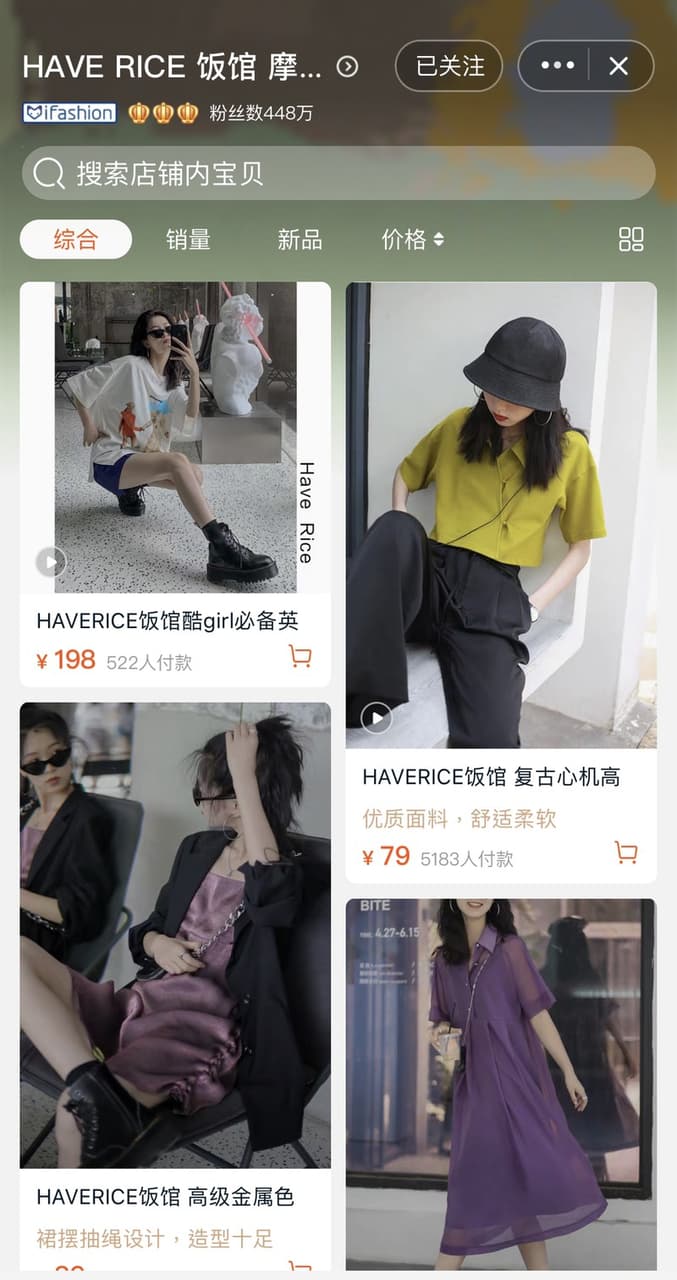The width and height of the screenshot is (677, 1280).
Task: Add the ¥79 yellow shirt to cart
Action: click(x=626, y=853)
